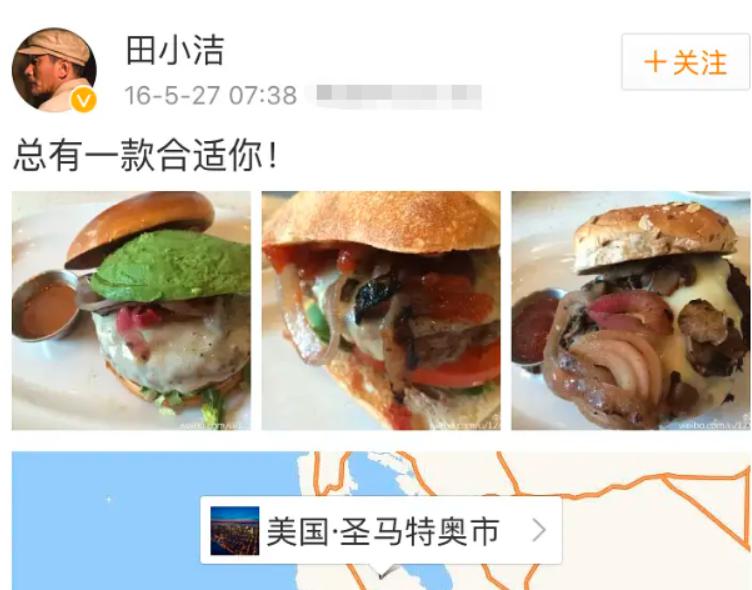Open 田小洁's profile avatar
The width and height of the screenshot is (752, 590).
click(54, 70)
